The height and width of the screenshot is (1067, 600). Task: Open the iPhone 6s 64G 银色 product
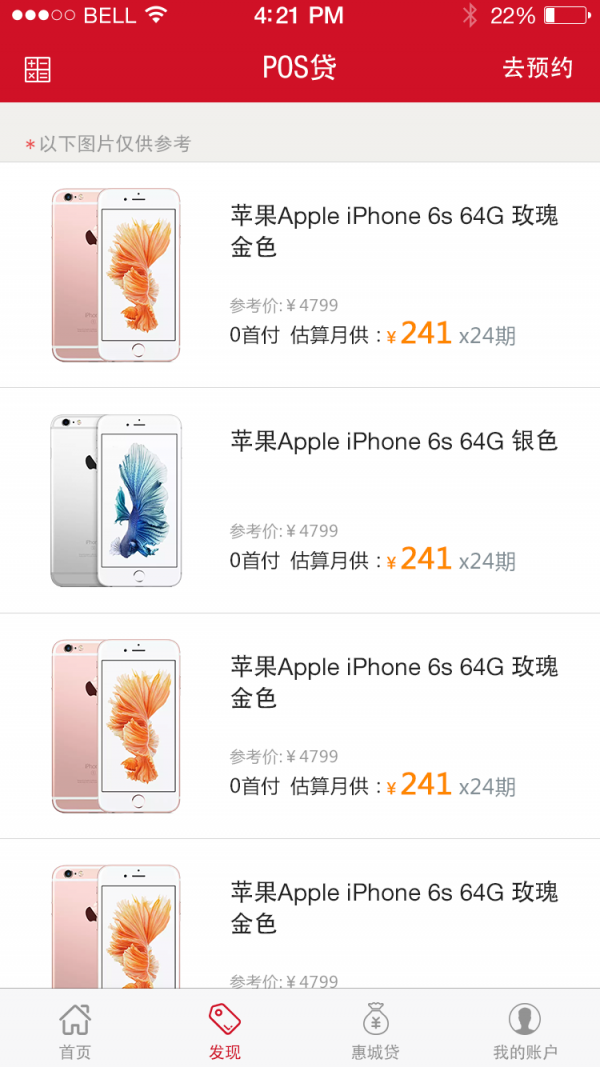pos(300,500)
